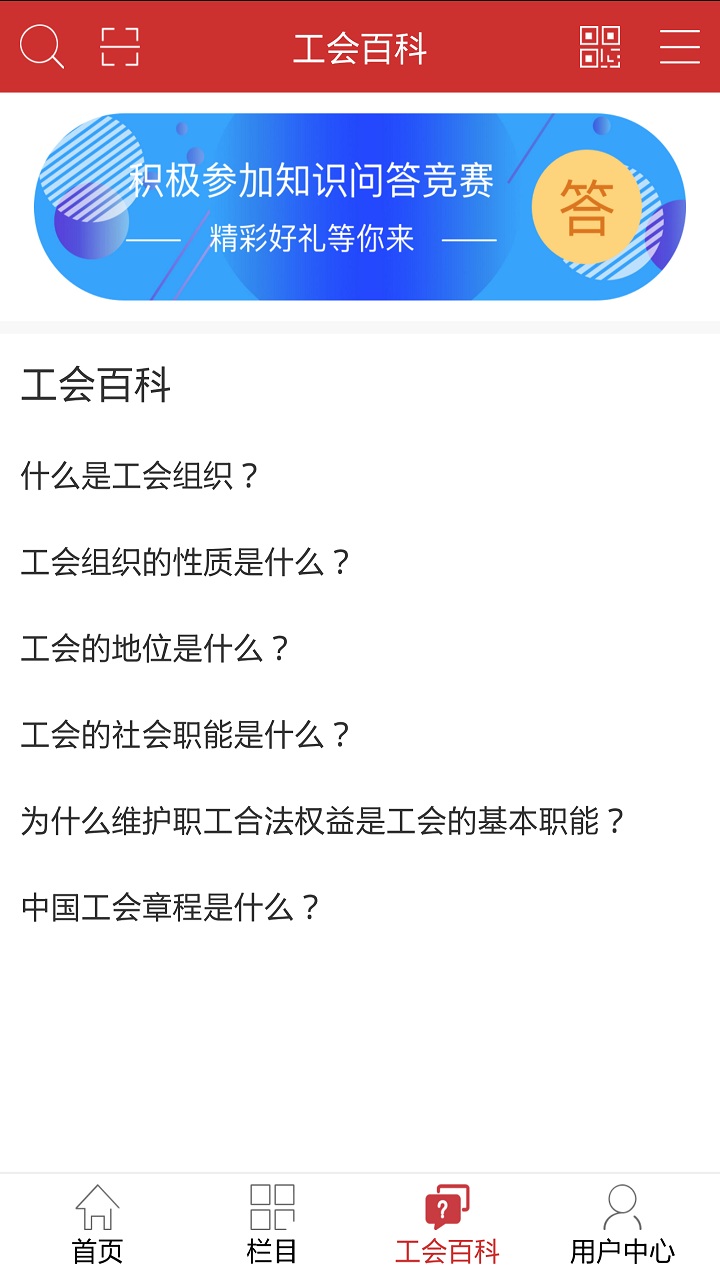The width and height of the screenshot is (720, 1280).
Task: View 工会组织的性质是什么？
Action: (187, 563)
